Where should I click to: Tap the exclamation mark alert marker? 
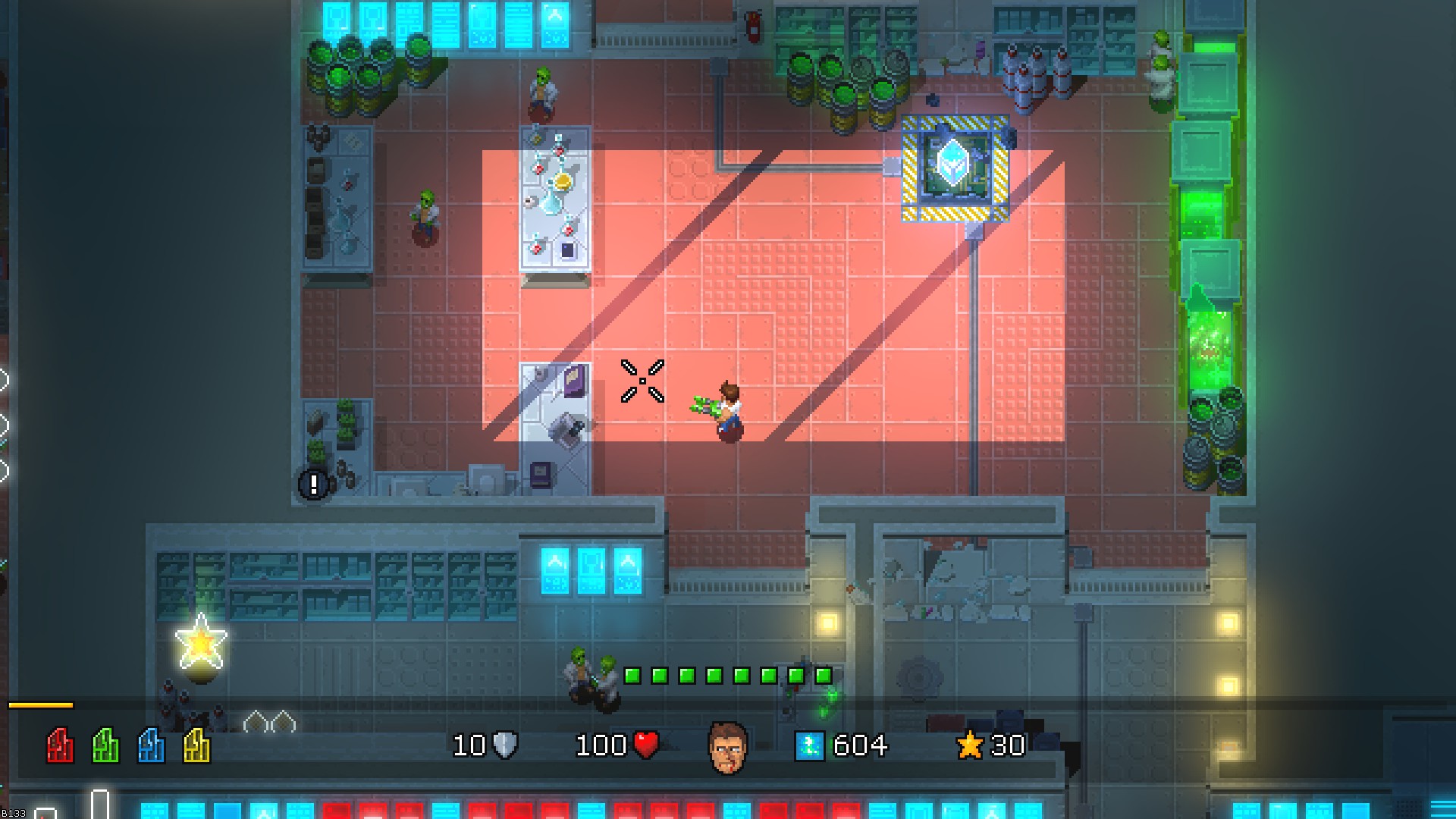pos(313,483)
